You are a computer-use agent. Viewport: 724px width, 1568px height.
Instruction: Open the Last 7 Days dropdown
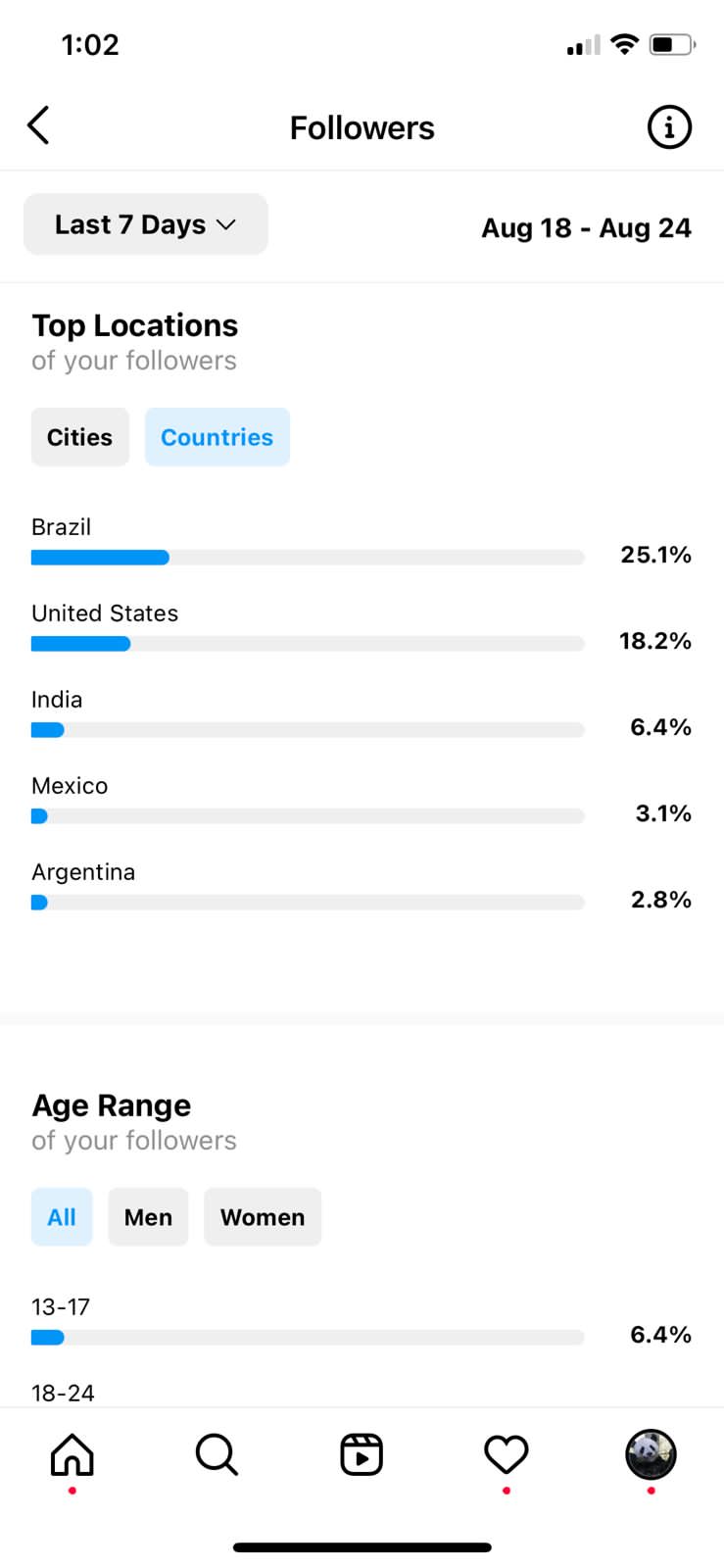(145, 224)
